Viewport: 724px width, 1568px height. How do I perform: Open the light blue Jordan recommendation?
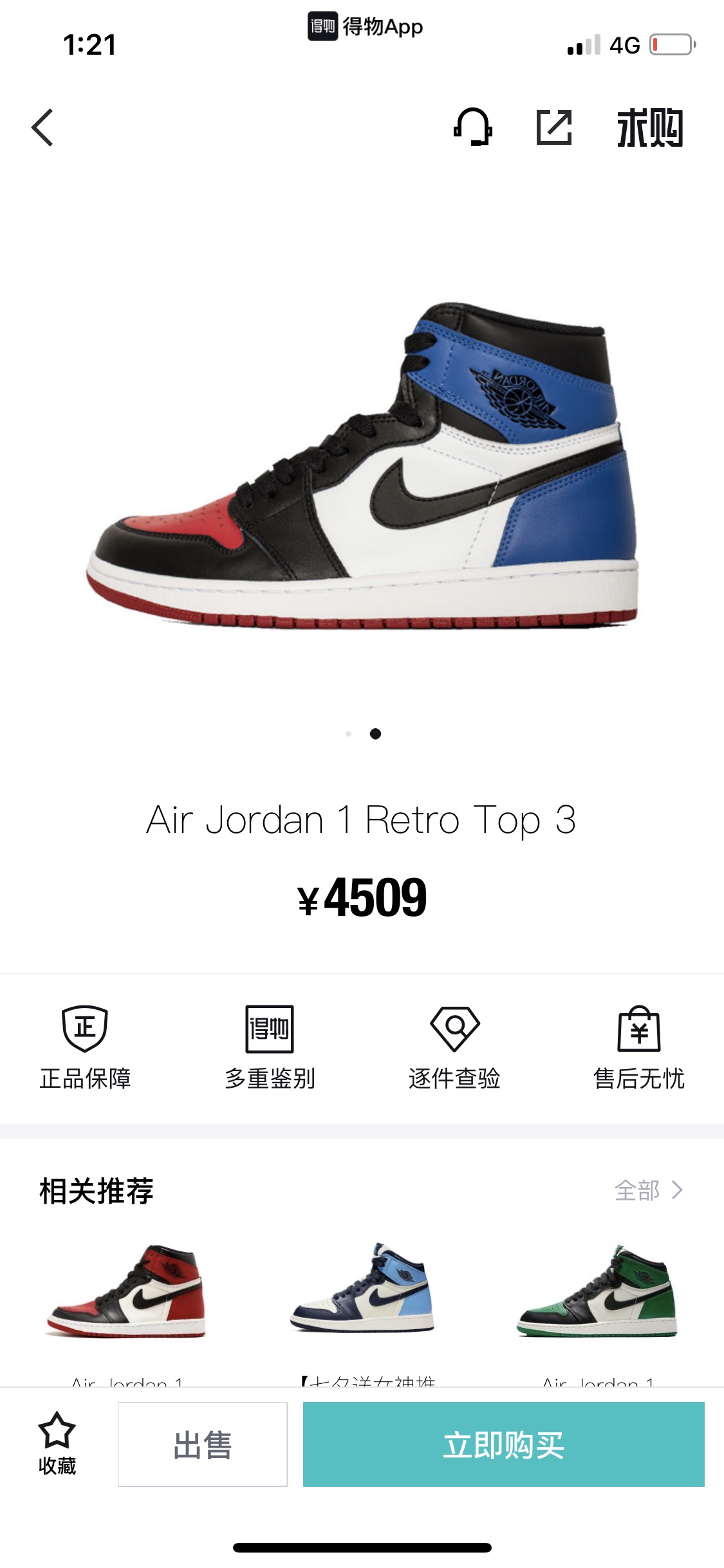[362, 1287]
